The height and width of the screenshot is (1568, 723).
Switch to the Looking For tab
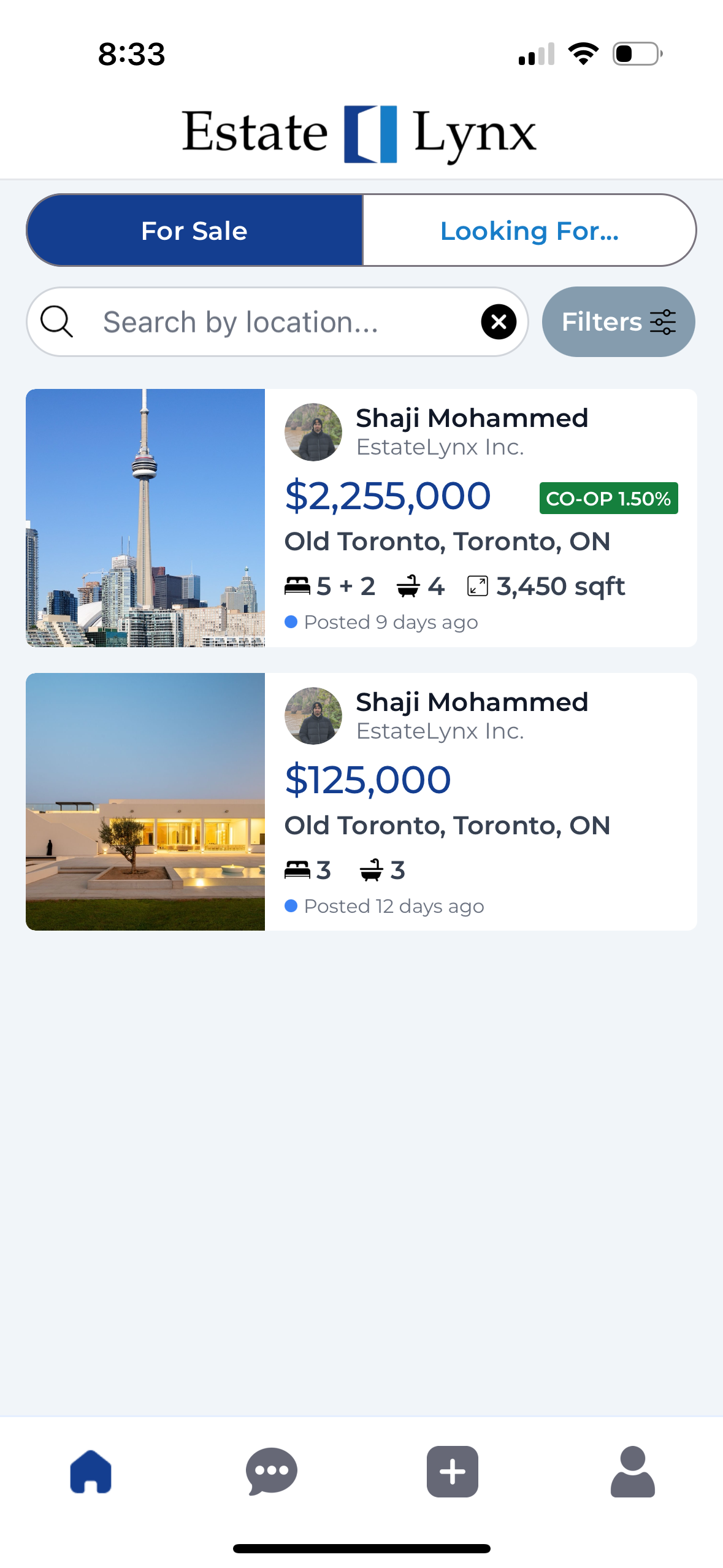tap(529, 231)
